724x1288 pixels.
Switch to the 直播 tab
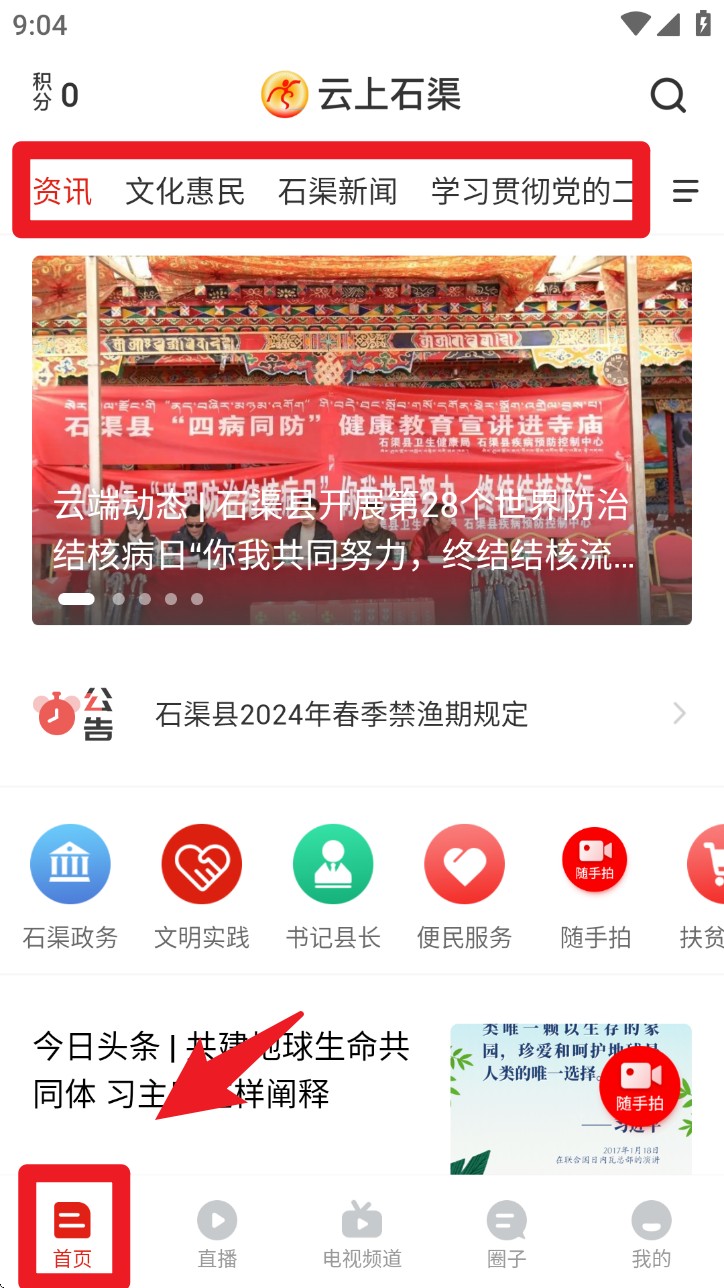point(217,1235)
